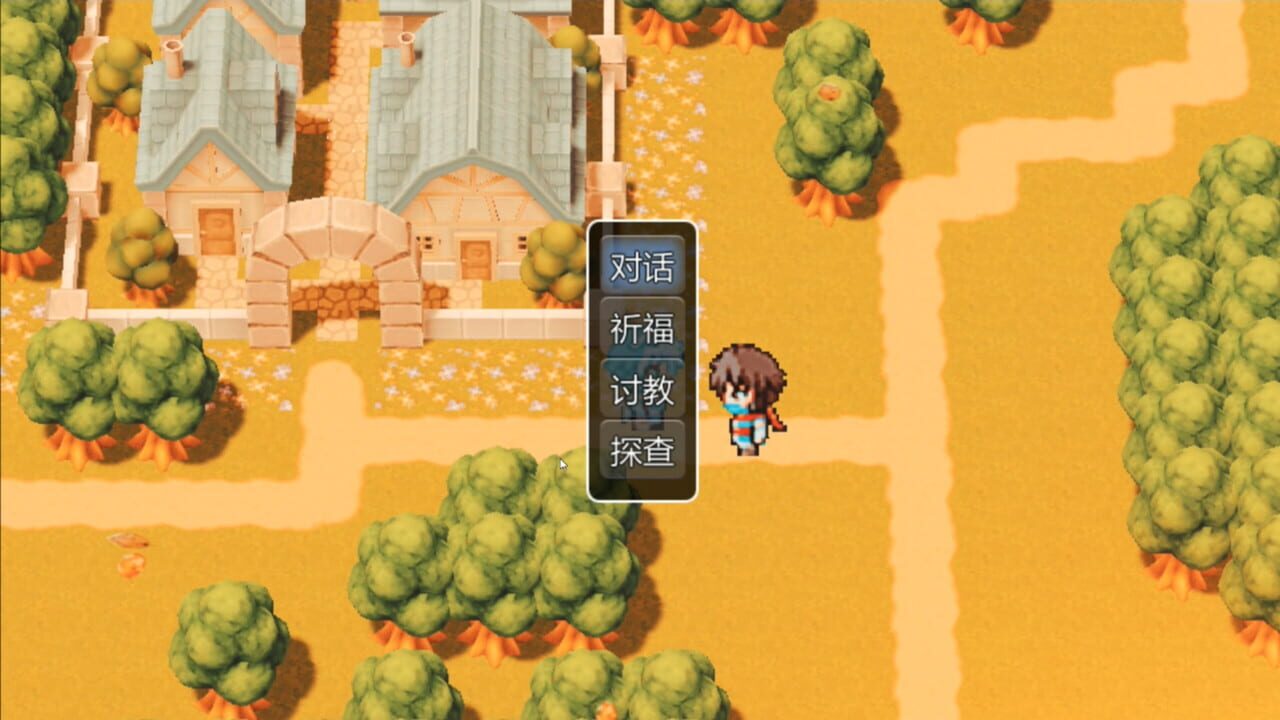Pick 探查 (investigate) in the menu

(642, 451)
